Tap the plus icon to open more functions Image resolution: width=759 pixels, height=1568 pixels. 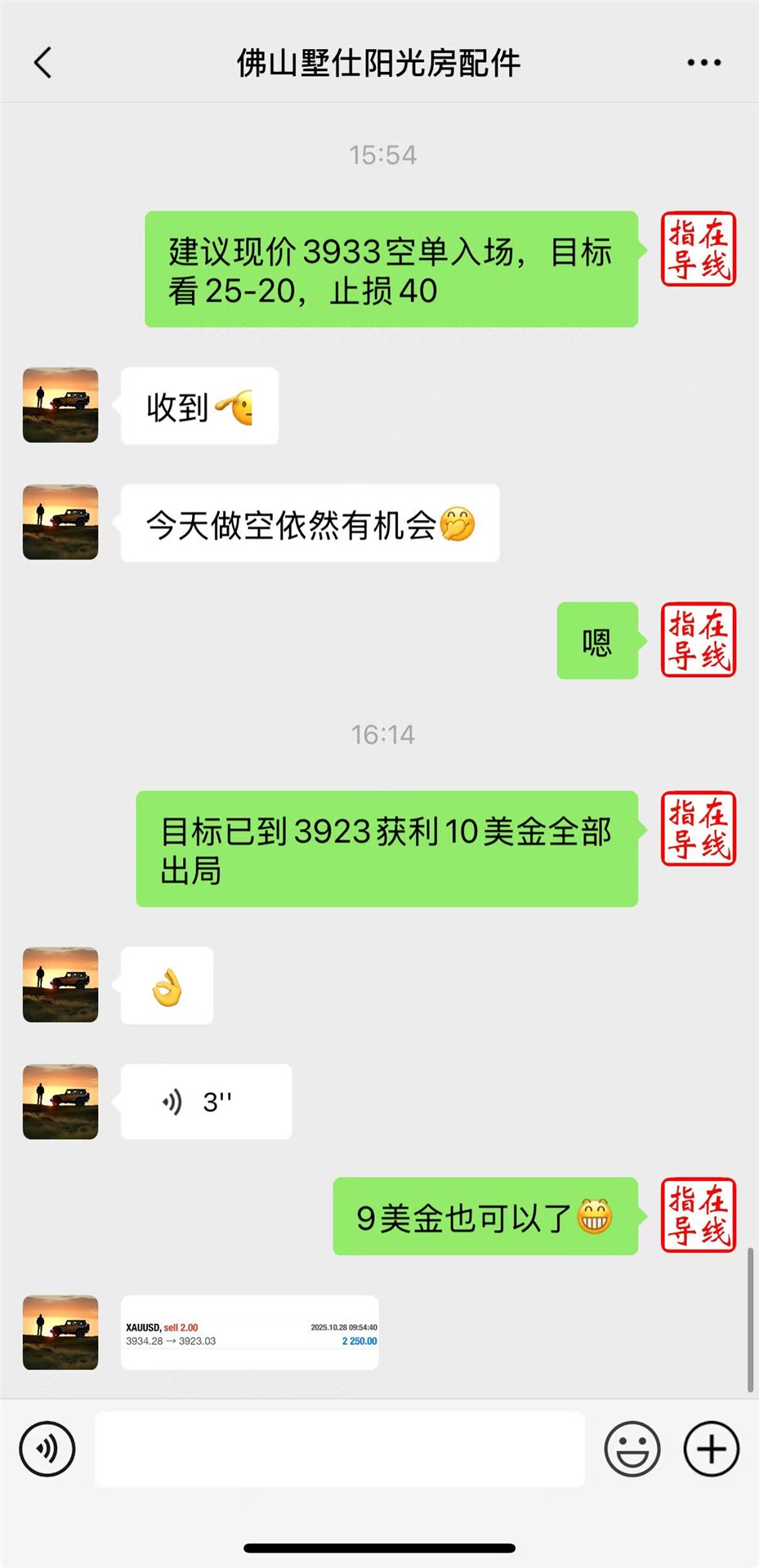(710, 1449)
